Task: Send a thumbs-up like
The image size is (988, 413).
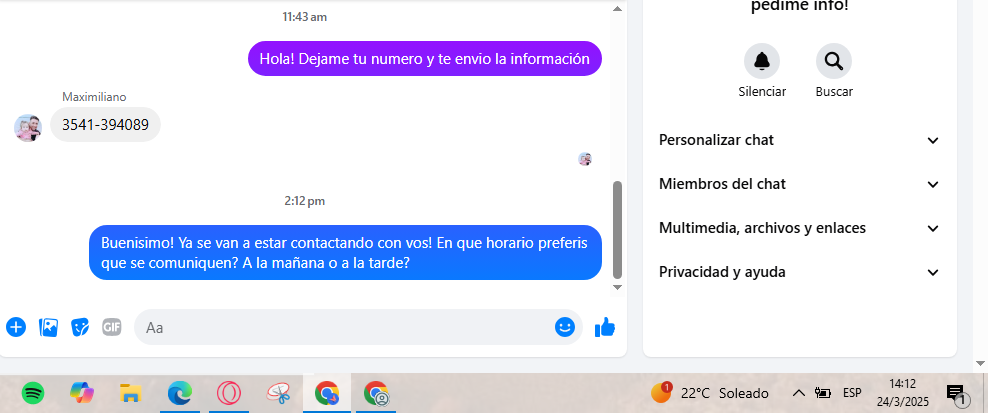Action: 605,327
